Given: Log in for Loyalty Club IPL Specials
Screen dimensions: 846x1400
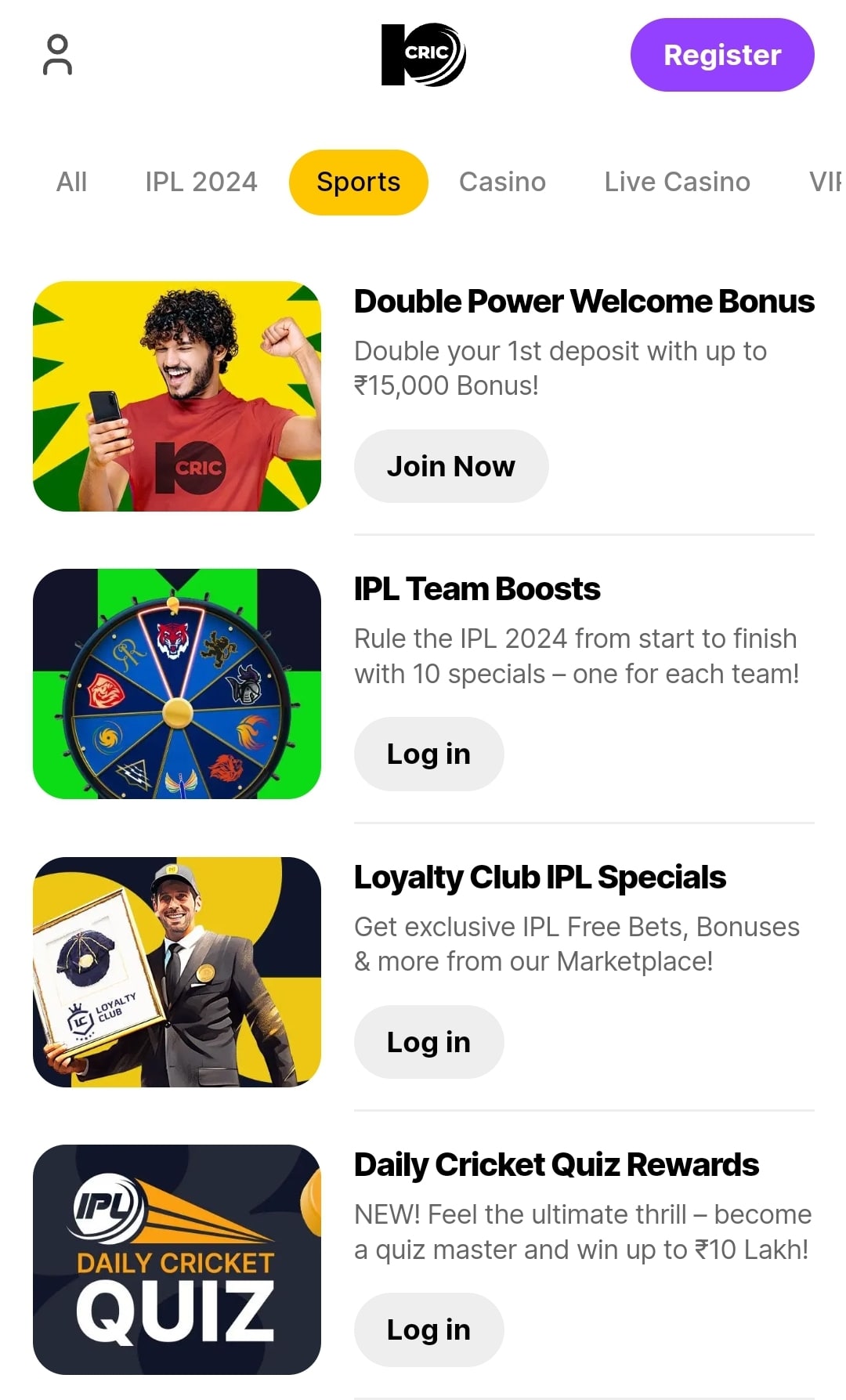Looking at the screenshot, I should (428, 1042).
